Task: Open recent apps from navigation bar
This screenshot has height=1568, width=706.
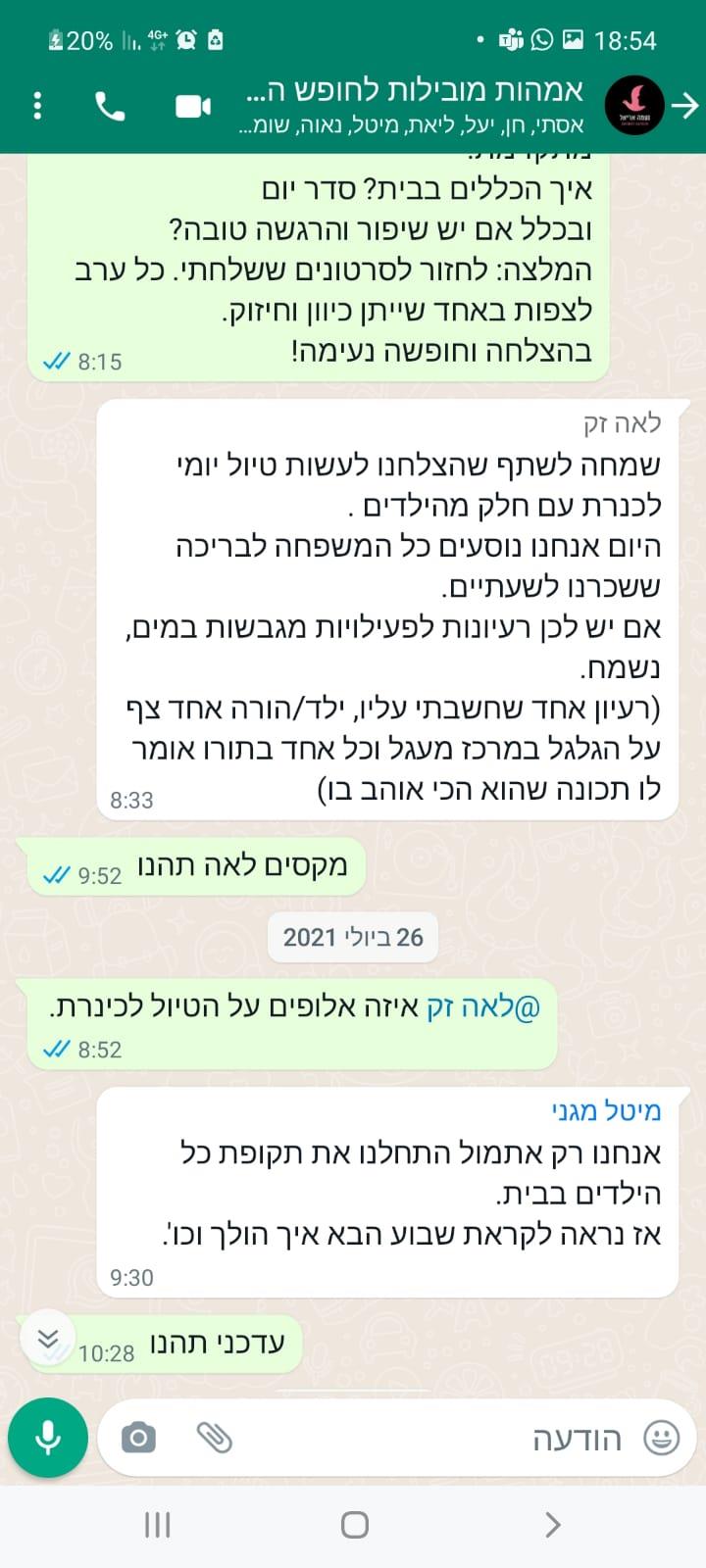Action: (157, 1525)
